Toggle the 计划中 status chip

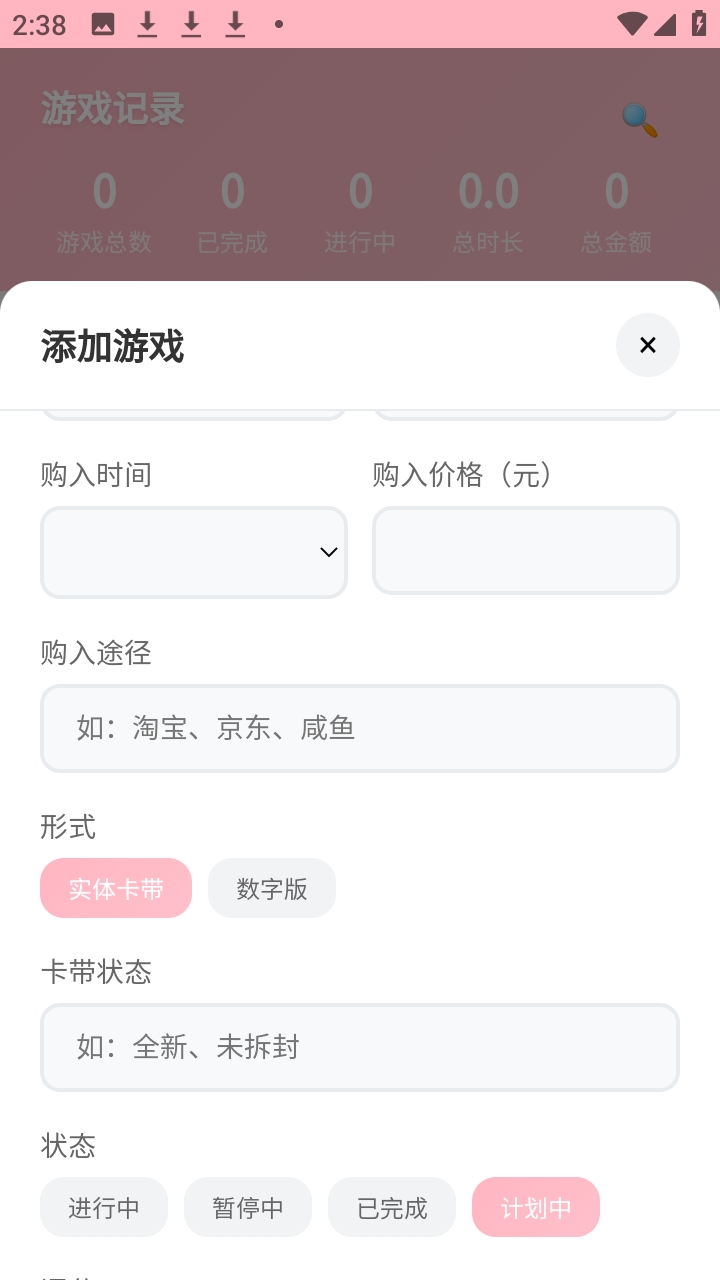pyautogui.click(x=536, y=1207)
